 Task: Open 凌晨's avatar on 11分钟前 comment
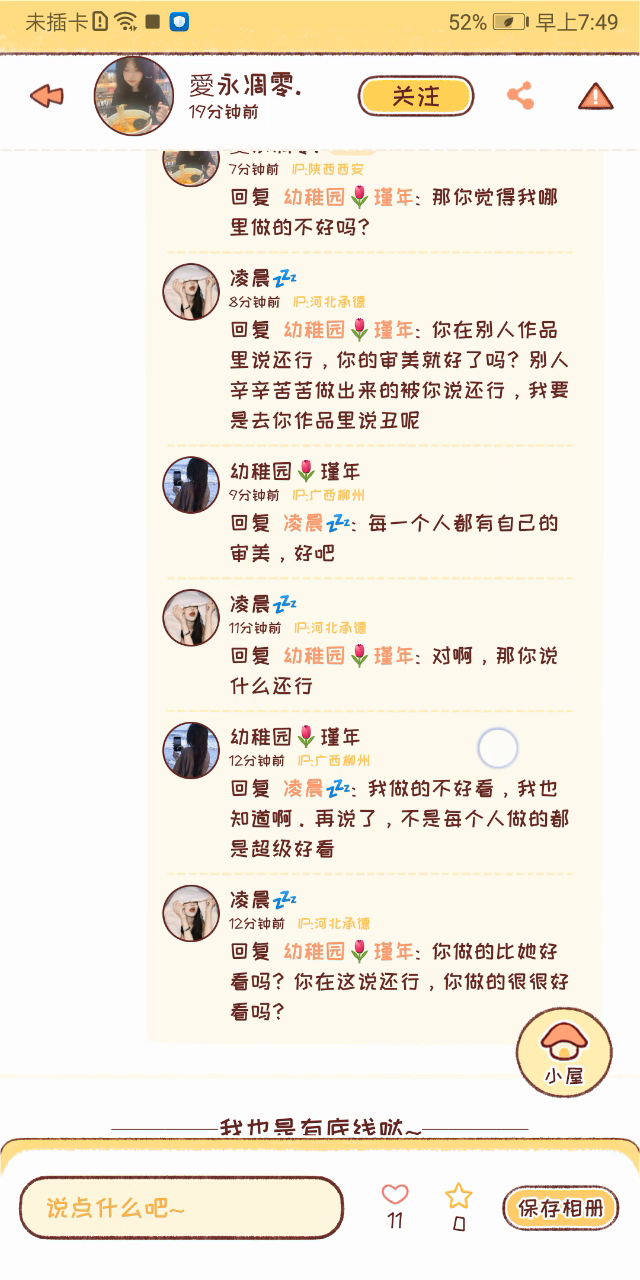tap(191, 618)
